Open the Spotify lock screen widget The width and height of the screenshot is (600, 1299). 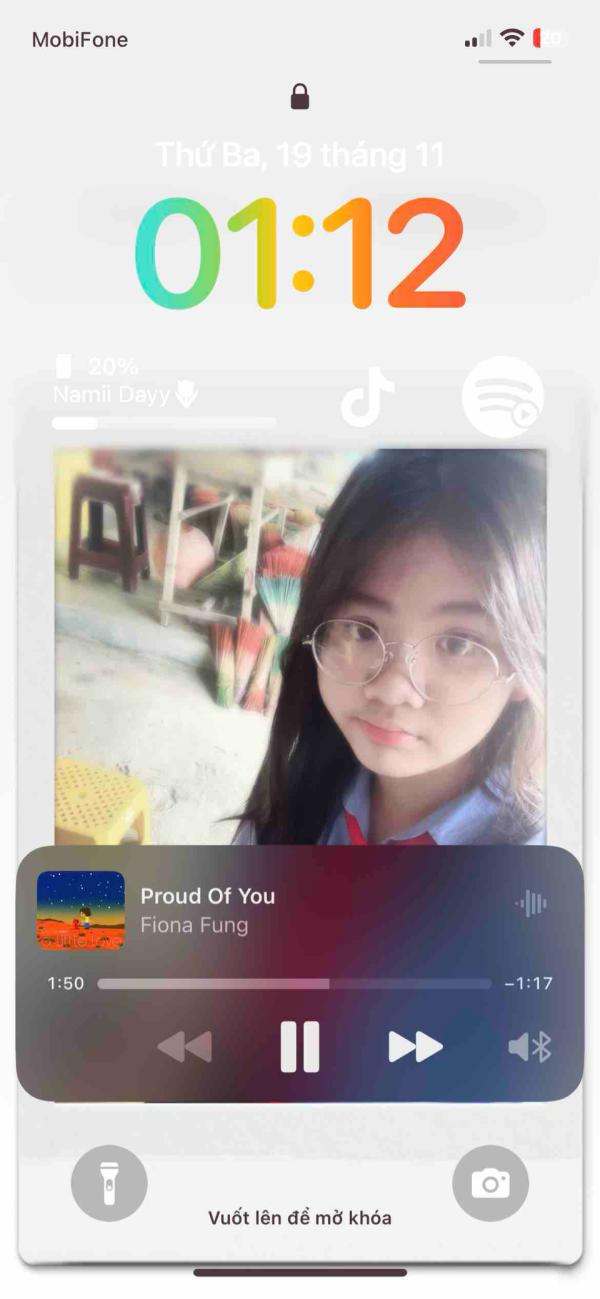coord(503,397)
